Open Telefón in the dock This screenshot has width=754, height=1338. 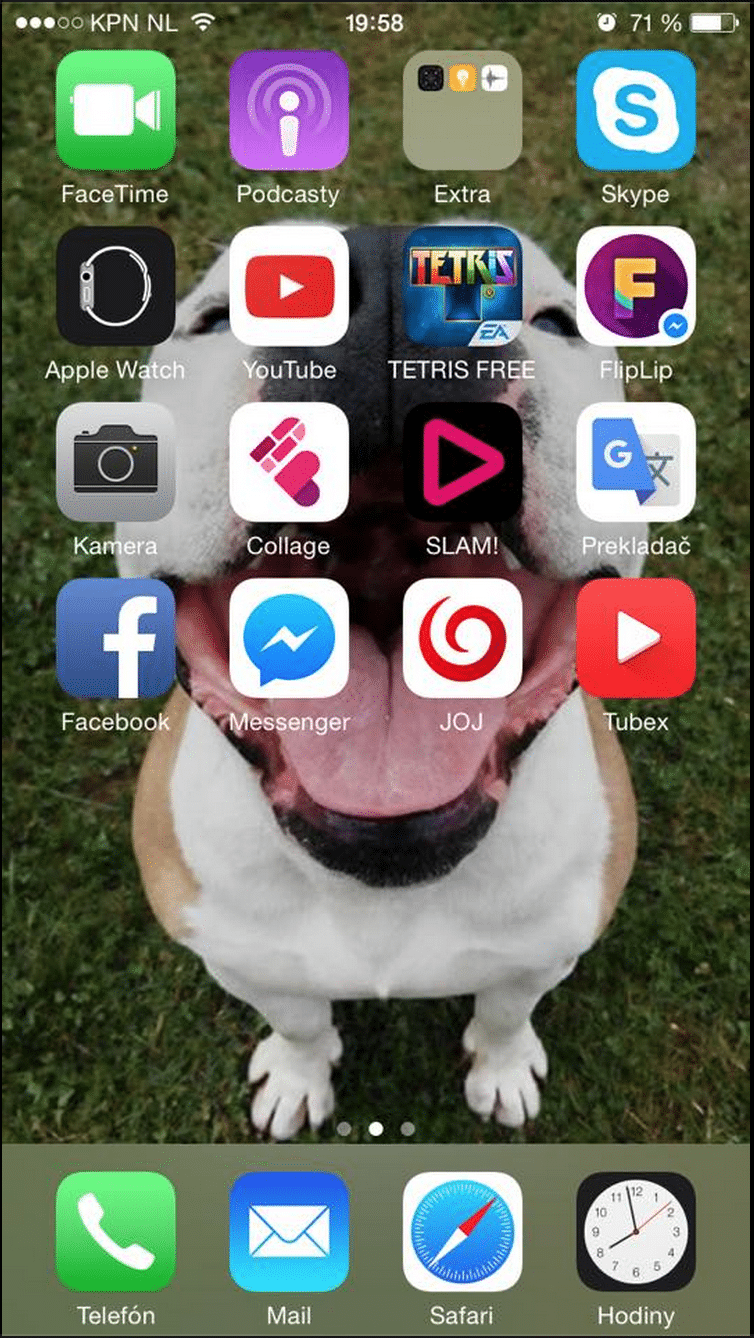(115, 1232)
